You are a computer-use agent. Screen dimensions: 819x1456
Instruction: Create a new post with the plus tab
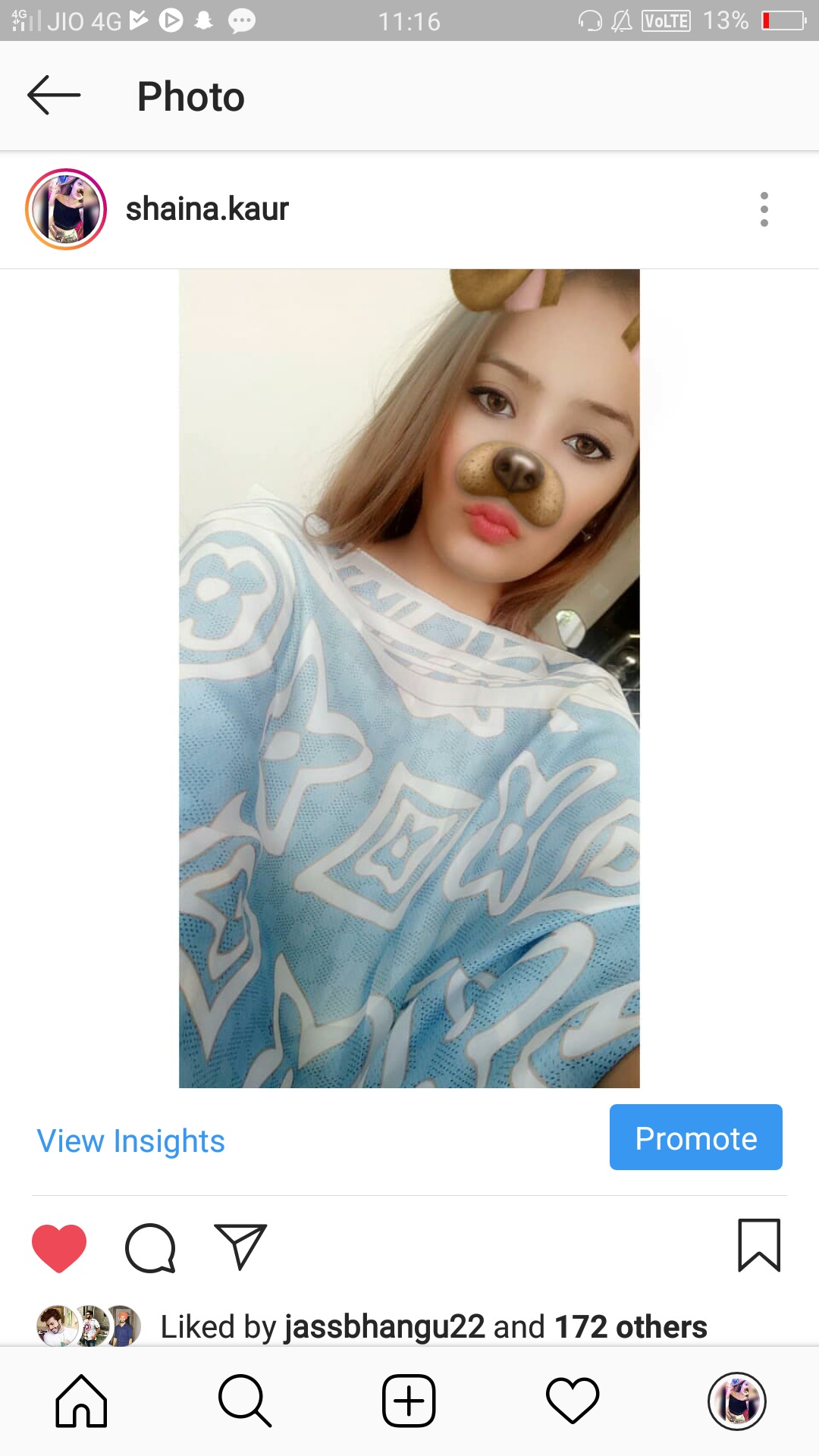point(409,1401)
